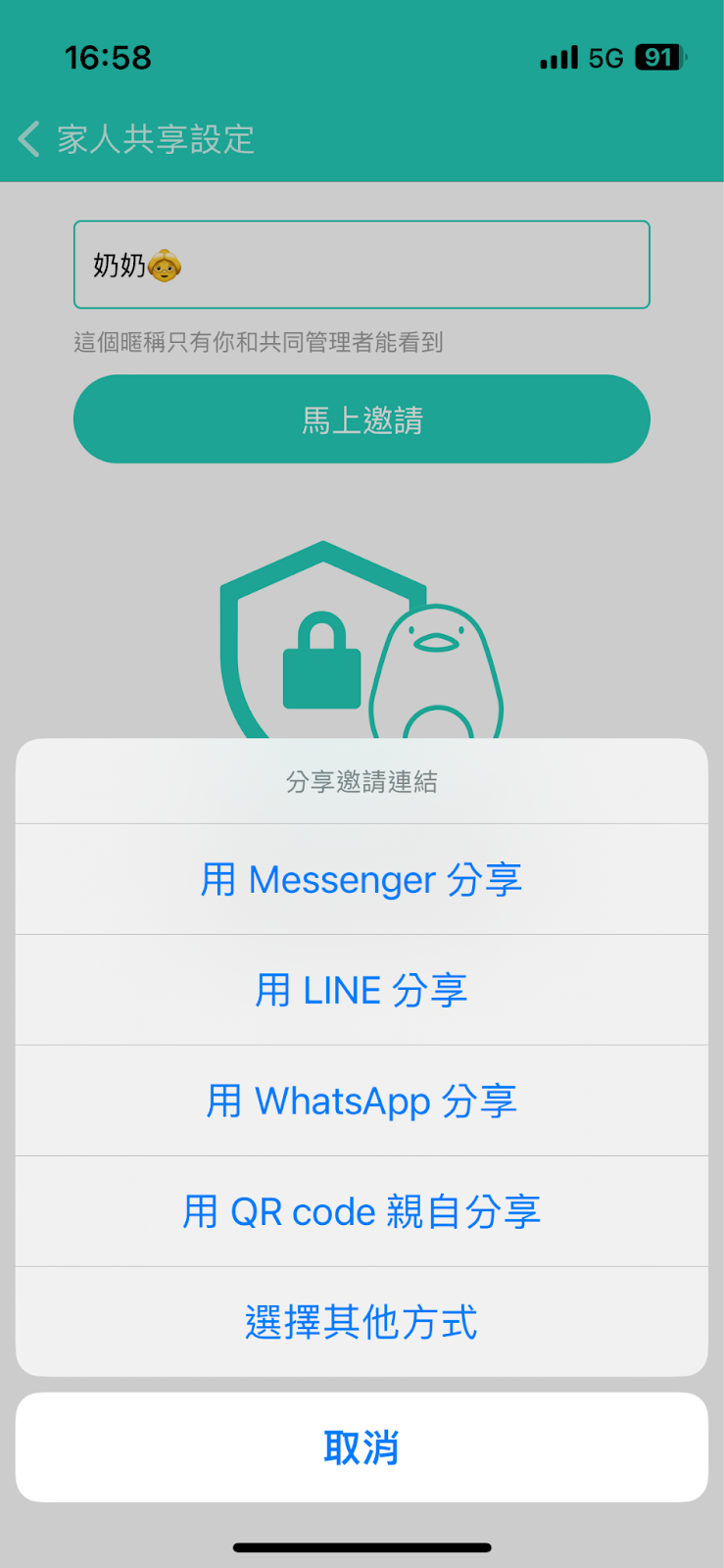Open 選擇其他方式 for other sharing methods

(x=362, y=1322)
